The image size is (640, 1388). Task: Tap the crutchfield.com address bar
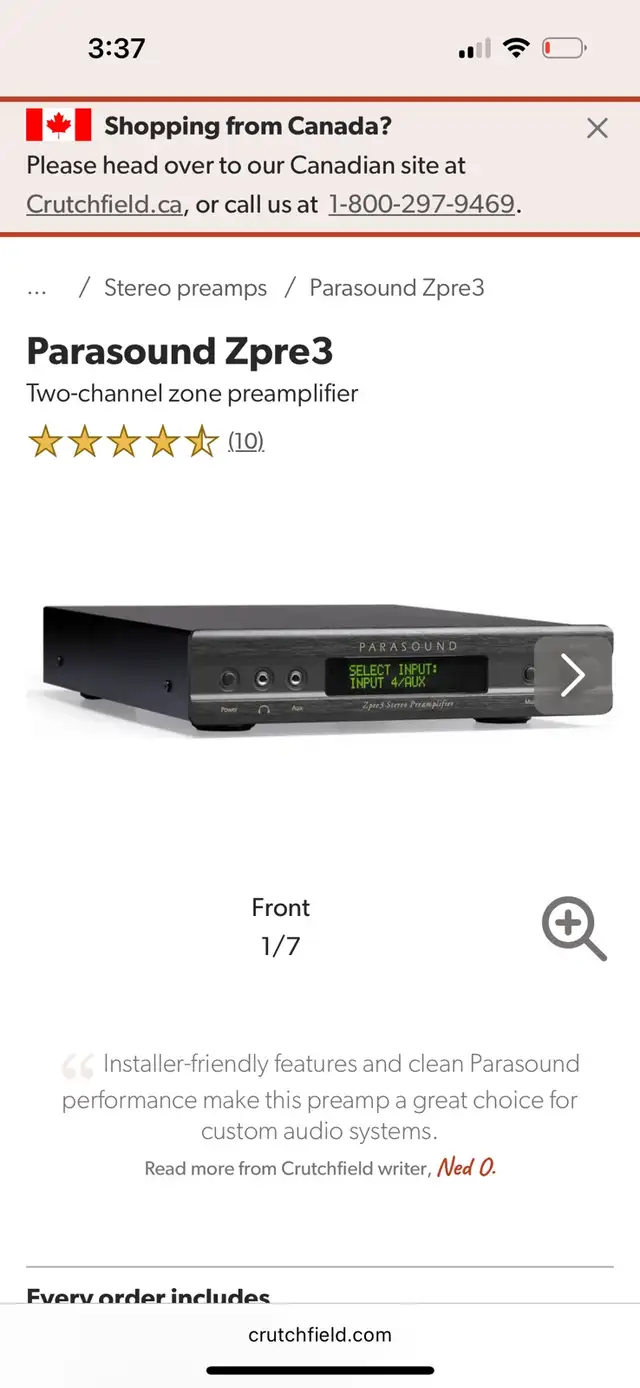[x=320, y=1334]
